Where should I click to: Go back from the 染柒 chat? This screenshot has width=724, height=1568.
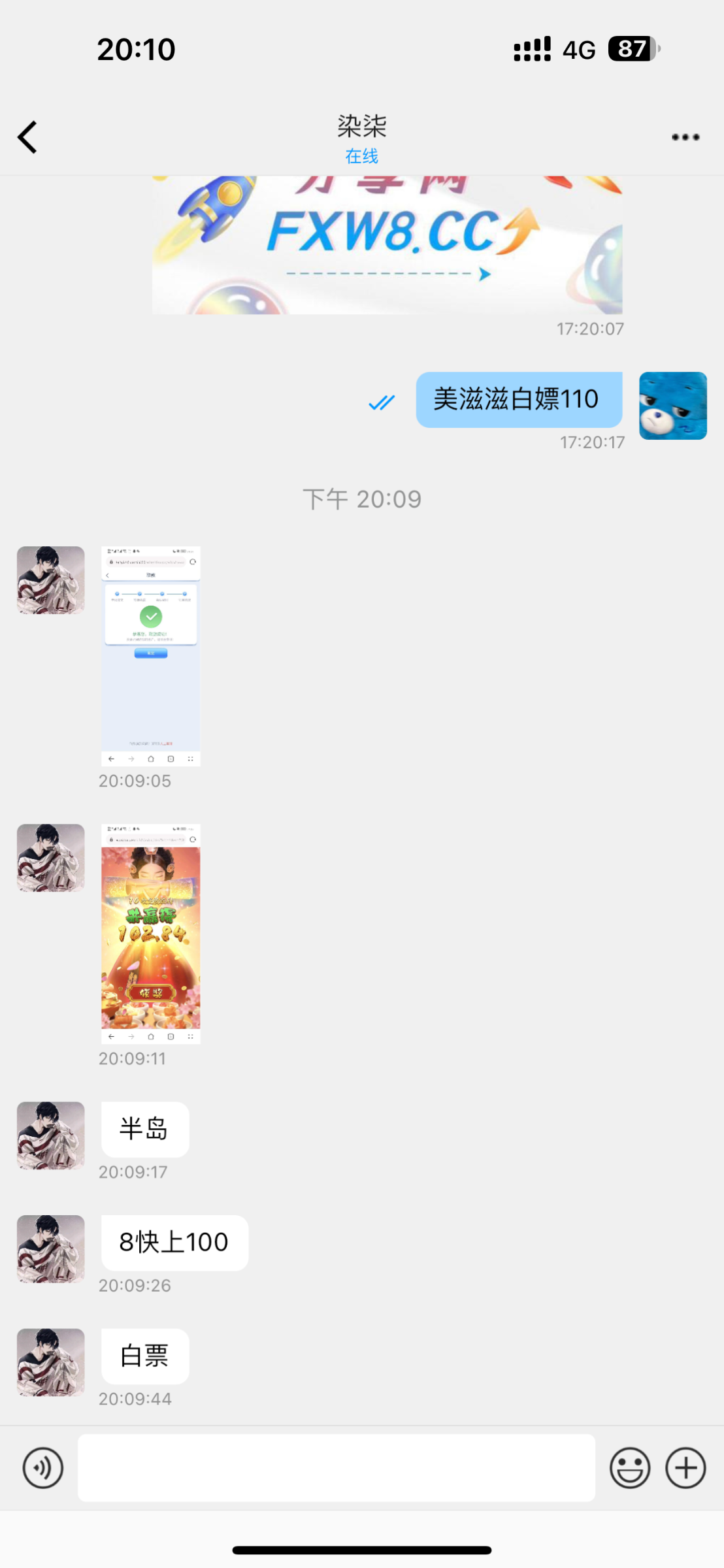(x=27, y=137)
